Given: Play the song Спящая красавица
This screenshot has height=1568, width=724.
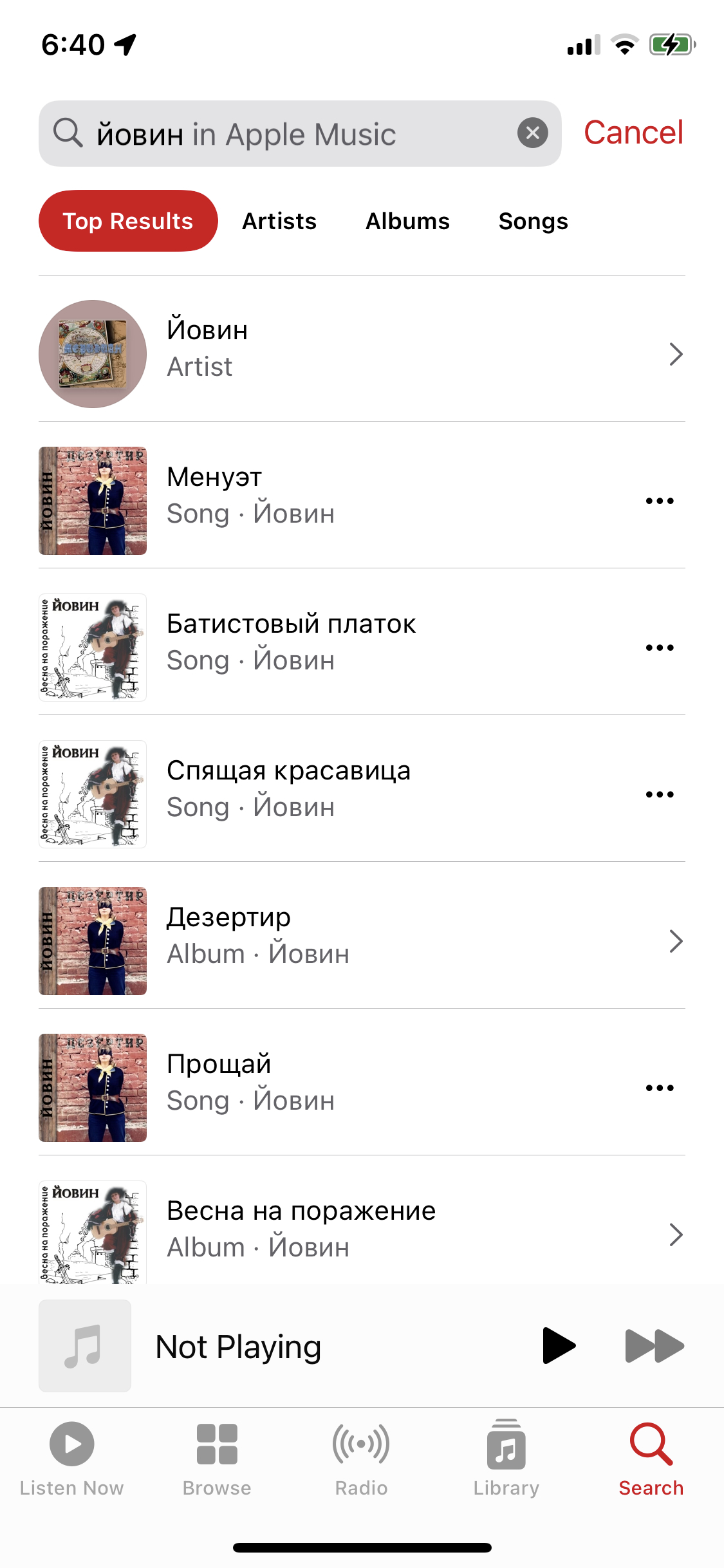Looking at the screenshot, I should pyautogui.click(x=335, y=794).
